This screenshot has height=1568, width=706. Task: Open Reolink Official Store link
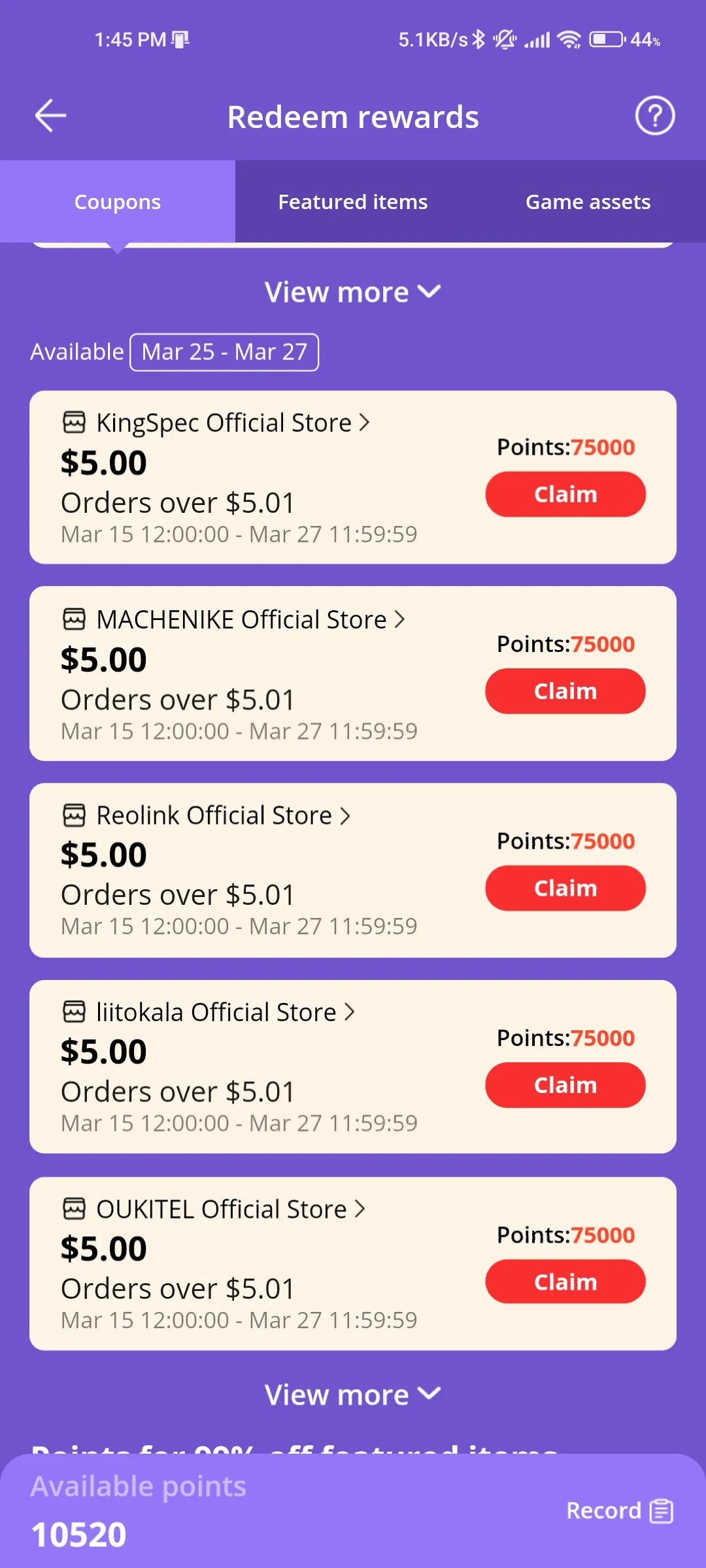point(214,815)
